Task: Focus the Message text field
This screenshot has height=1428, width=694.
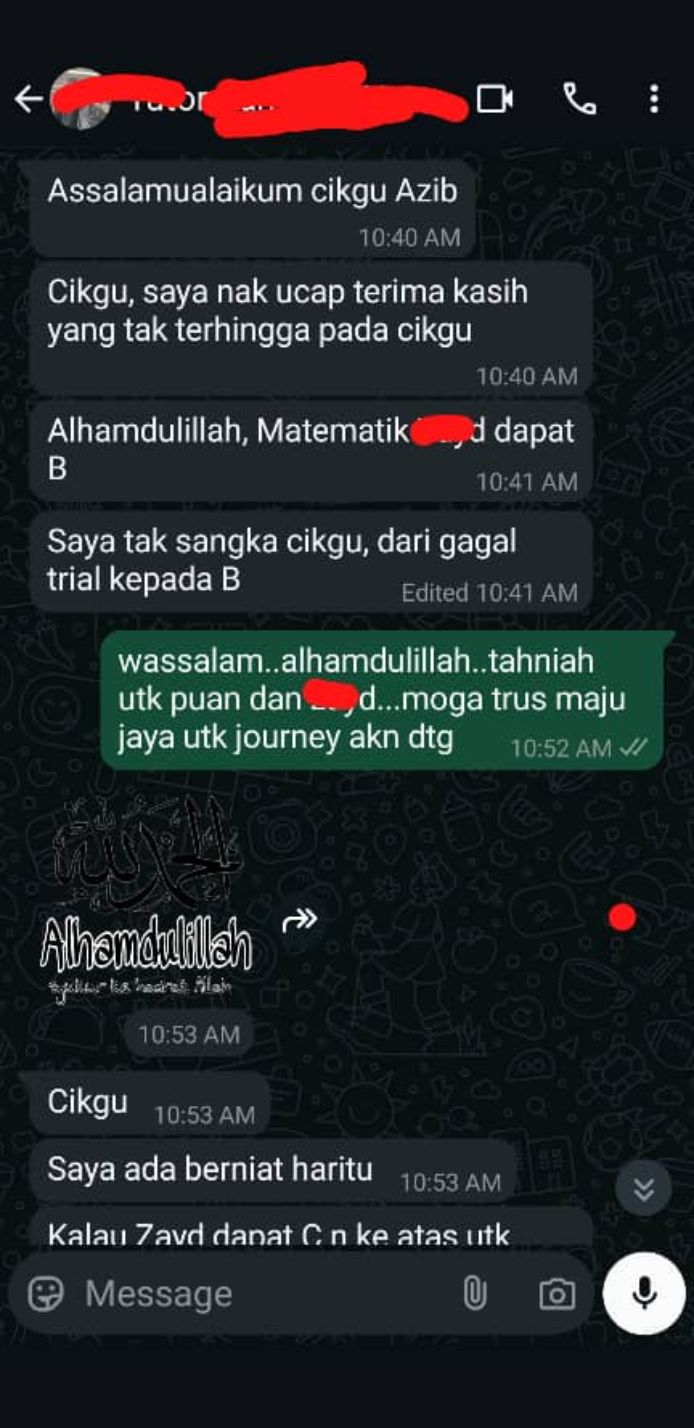Action: coord(250,1294)
